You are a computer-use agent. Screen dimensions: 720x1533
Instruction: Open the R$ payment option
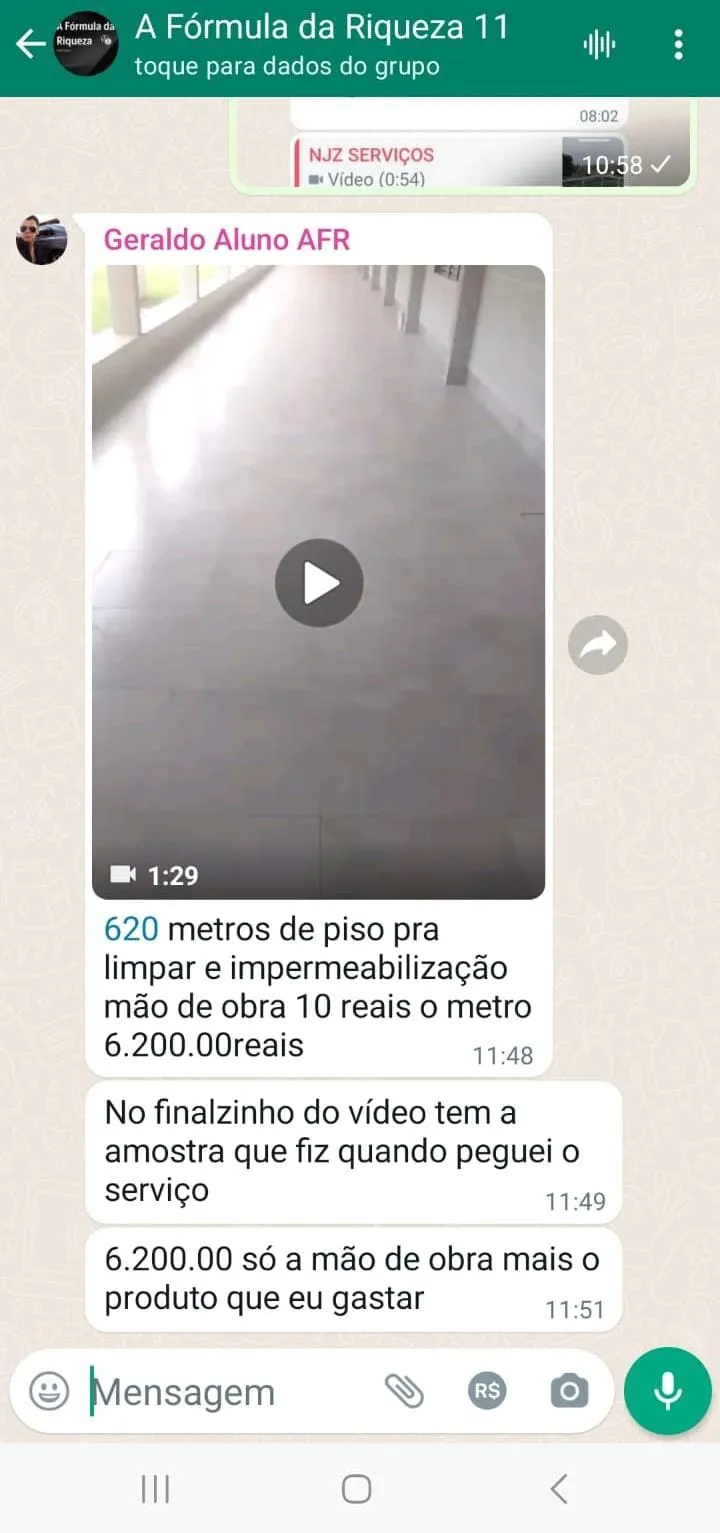[487, 1391]
